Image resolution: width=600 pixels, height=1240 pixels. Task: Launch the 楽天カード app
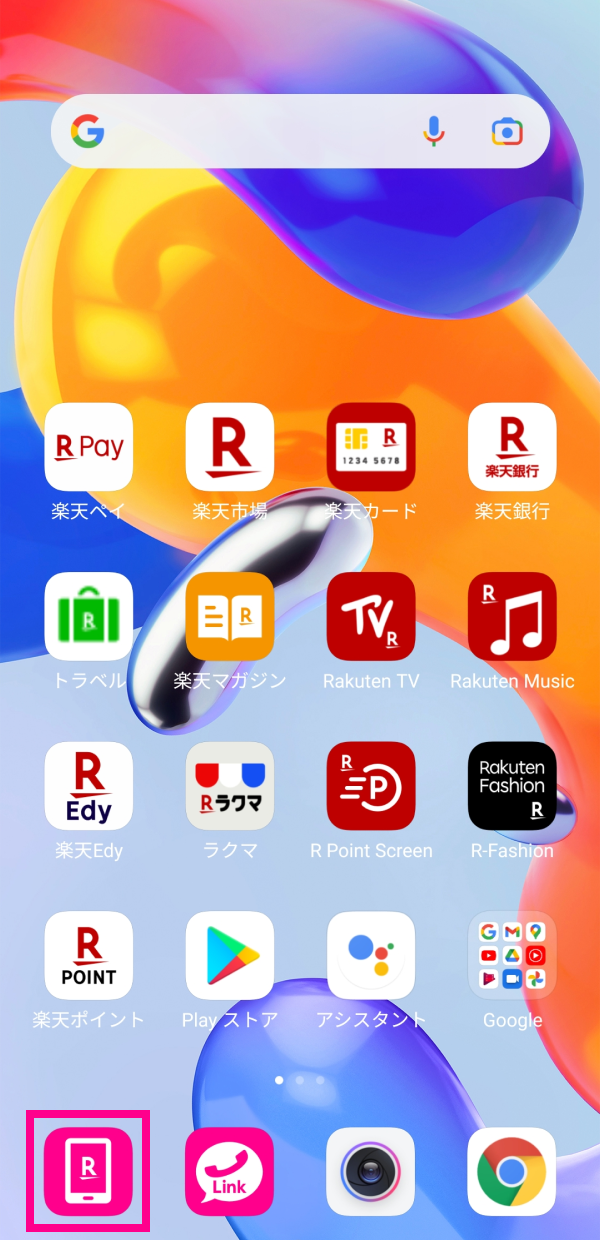[x=371, y=447]
